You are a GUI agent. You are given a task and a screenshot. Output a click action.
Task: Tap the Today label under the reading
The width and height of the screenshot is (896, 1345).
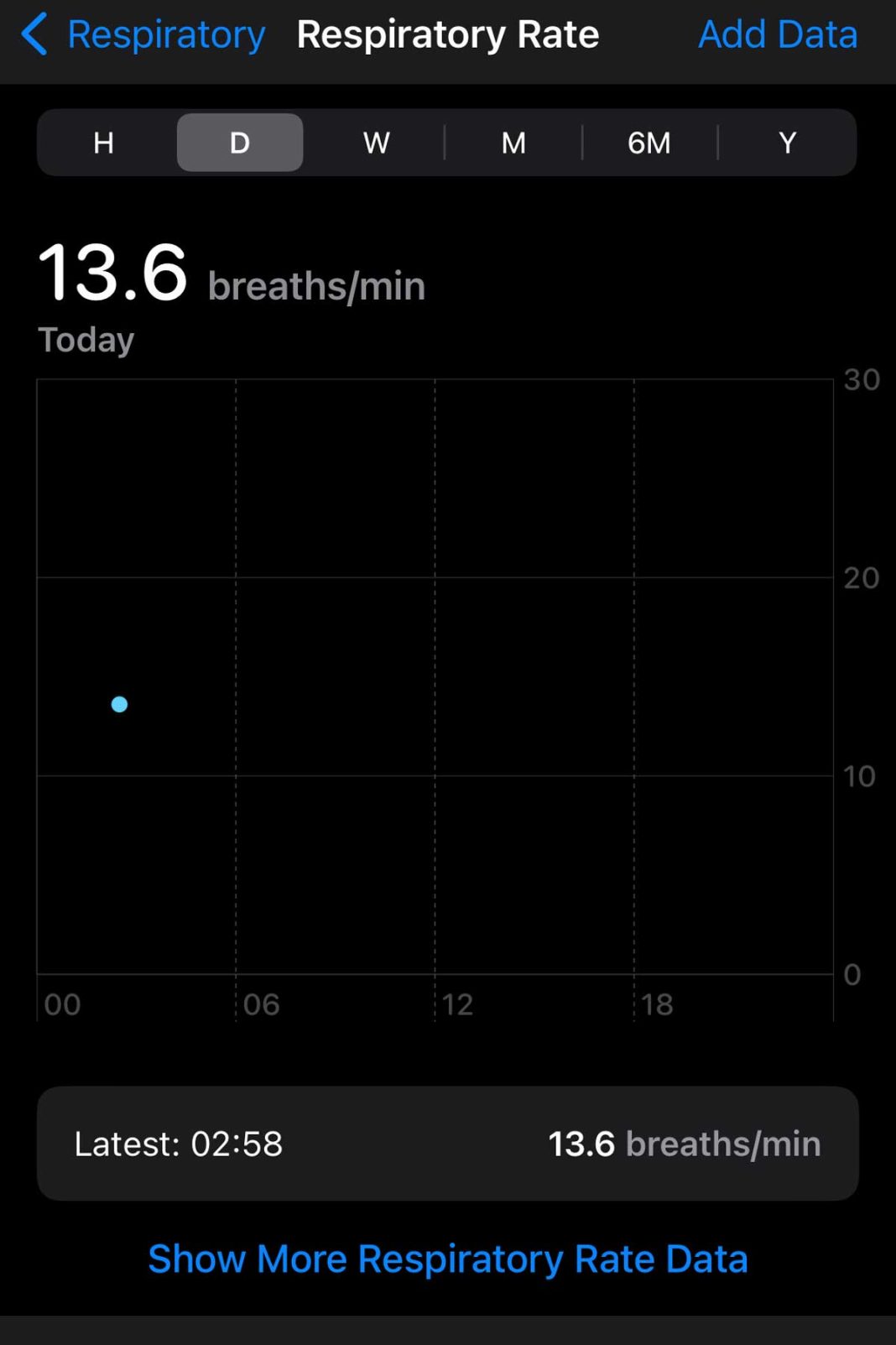86,339
